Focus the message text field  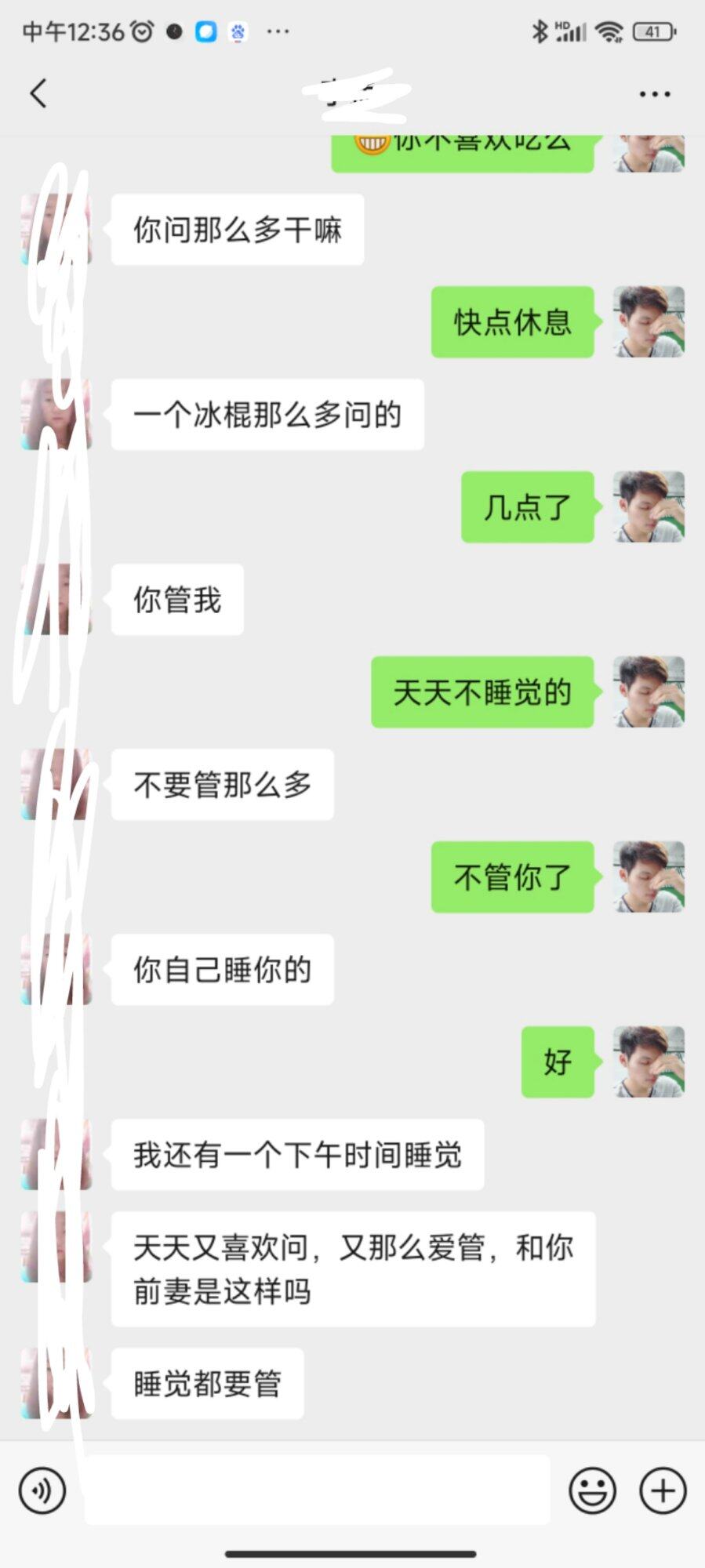(317, 1490)
